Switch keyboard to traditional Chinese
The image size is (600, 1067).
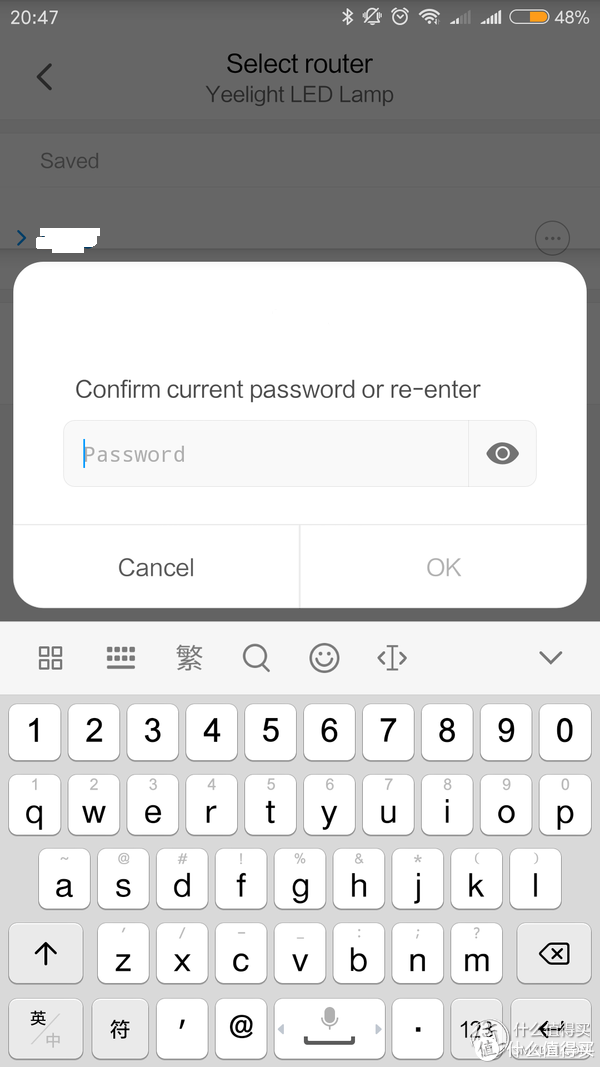point(189,658)
